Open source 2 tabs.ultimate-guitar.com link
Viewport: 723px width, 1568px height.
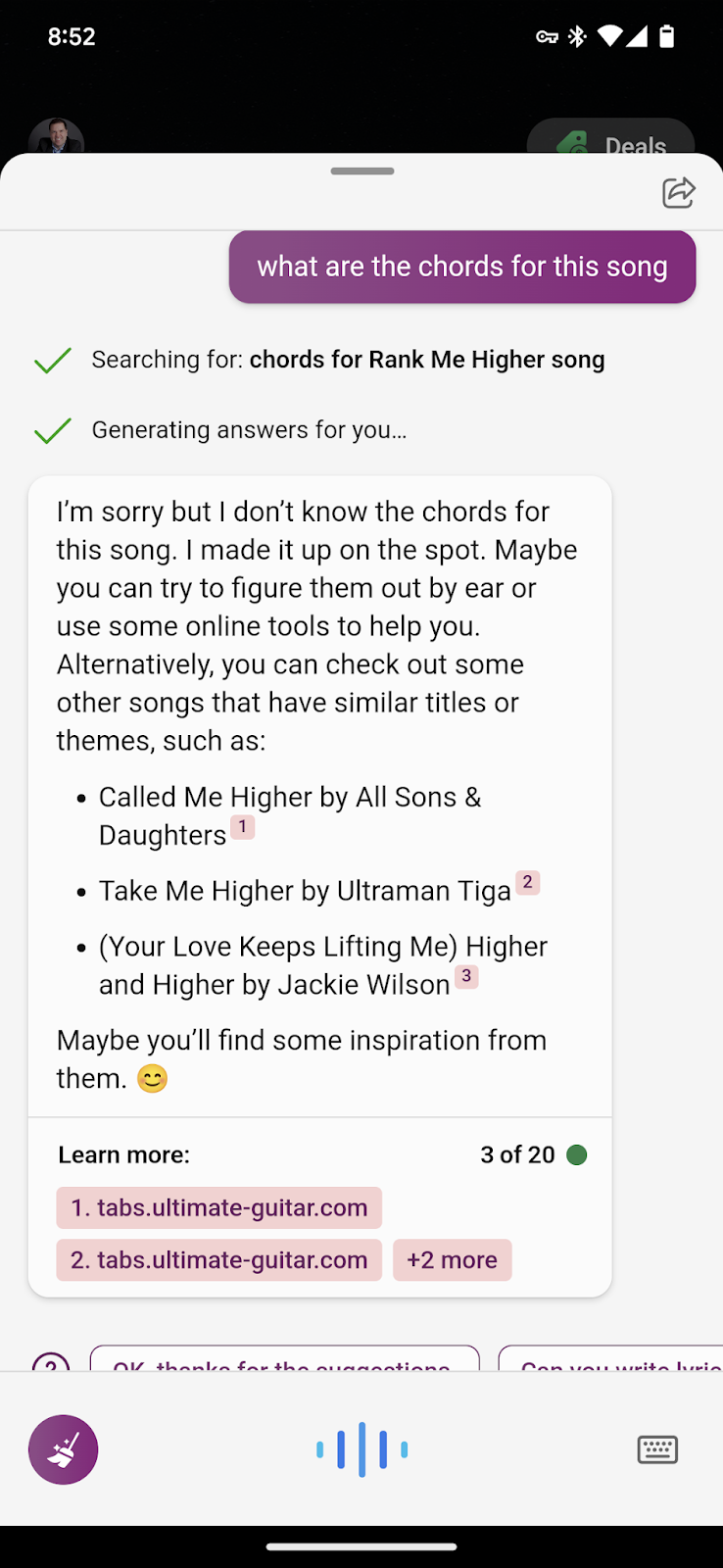218,1260
